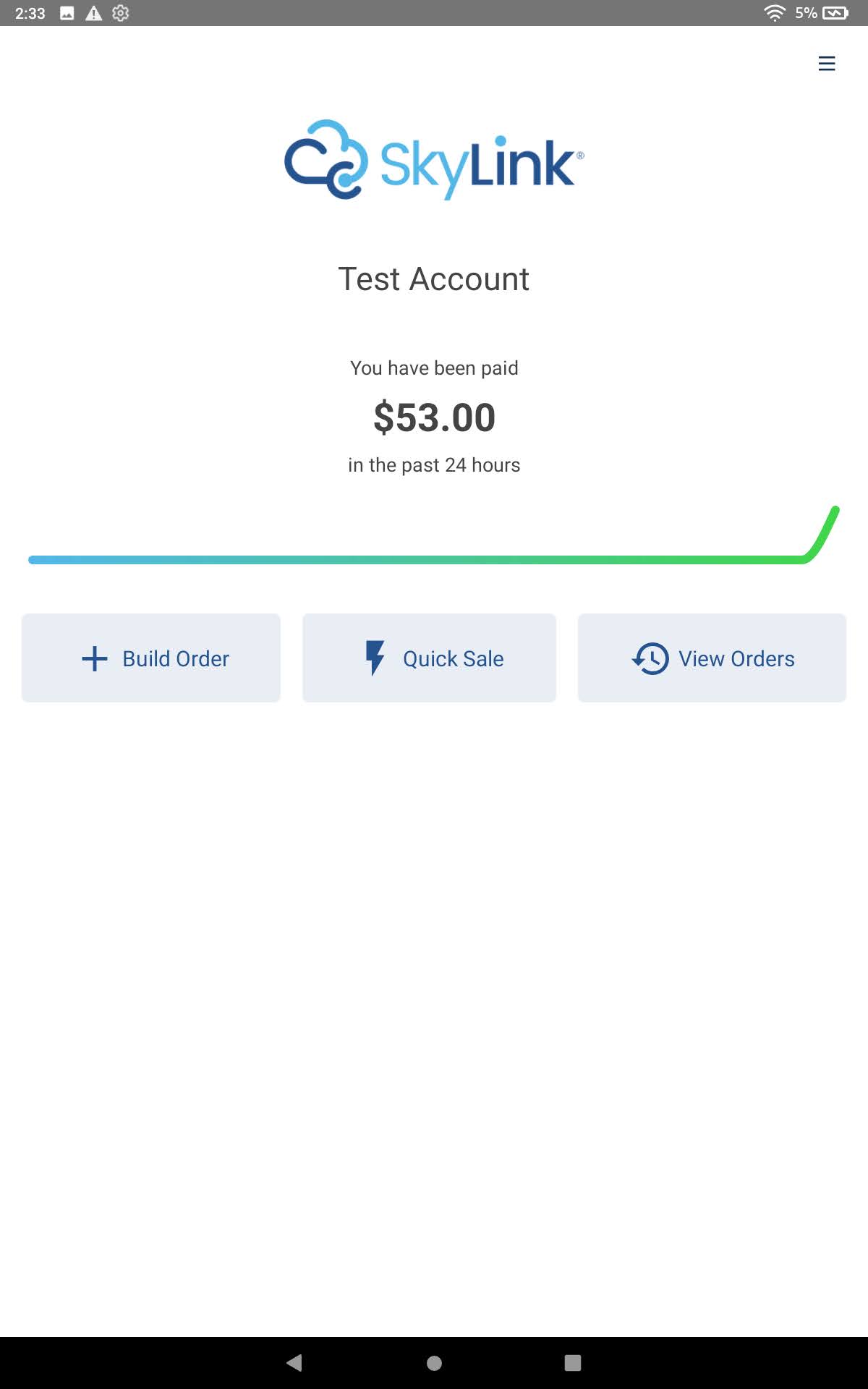Tap the Wi-Fi indicator in the status bar
868x1389 pixels.
(x=775, y=12)
